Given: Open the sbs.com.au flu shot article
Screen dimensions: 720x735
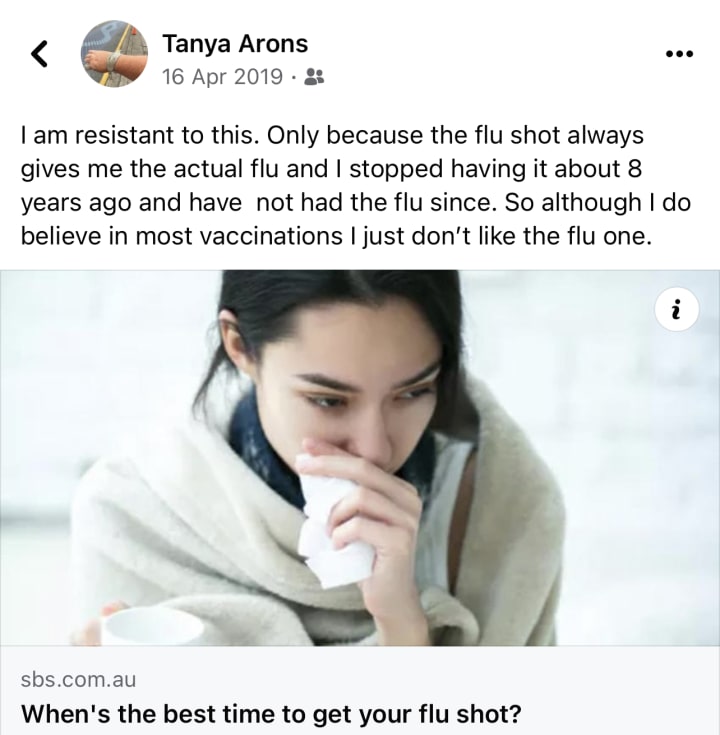Looking at the screenshot, I should coord(270,714).
